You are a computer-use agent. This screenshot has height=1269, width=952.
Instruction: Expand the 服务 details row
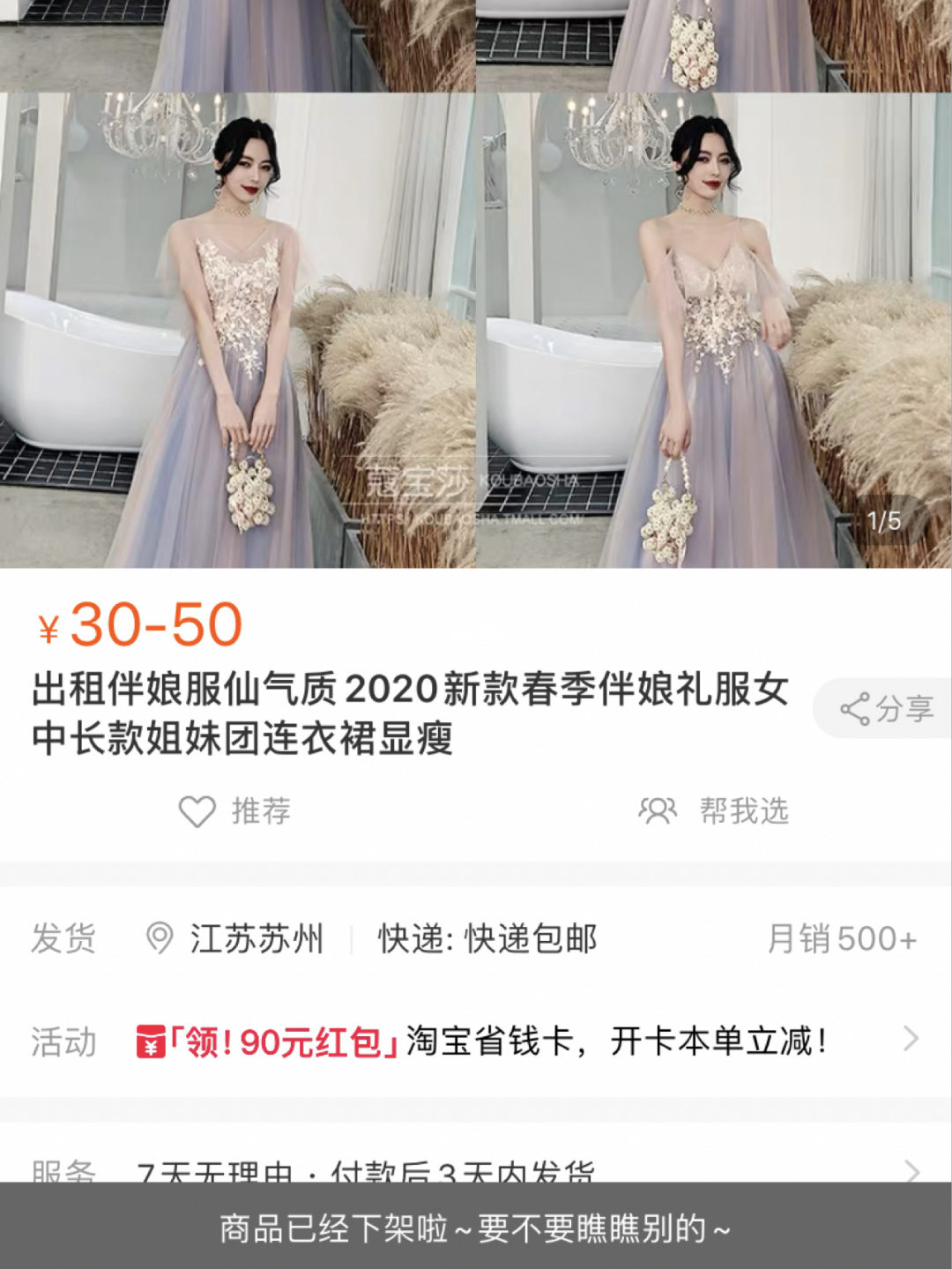(x=476, y=1169)
